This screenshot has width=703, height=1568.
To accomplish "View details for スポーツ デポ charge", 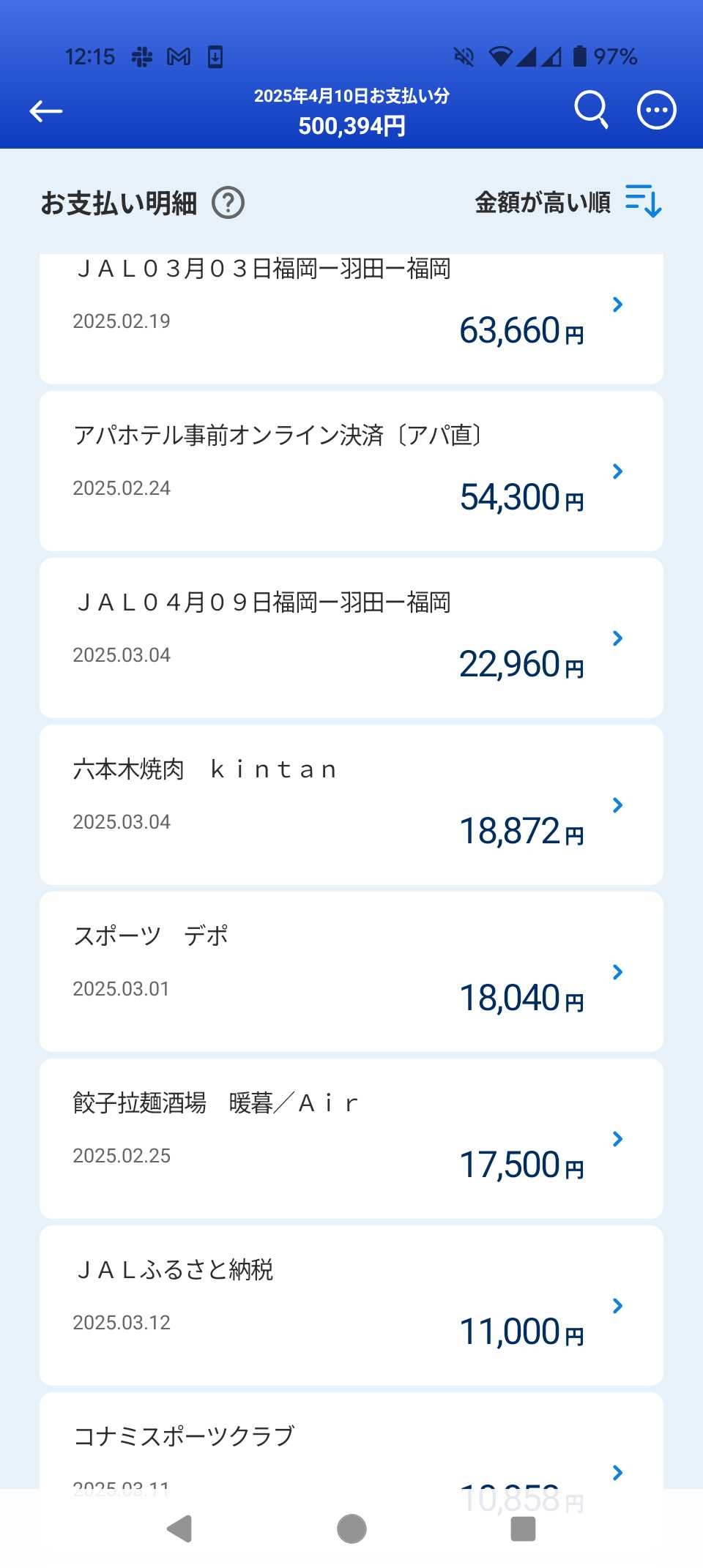I will point(351,971).
